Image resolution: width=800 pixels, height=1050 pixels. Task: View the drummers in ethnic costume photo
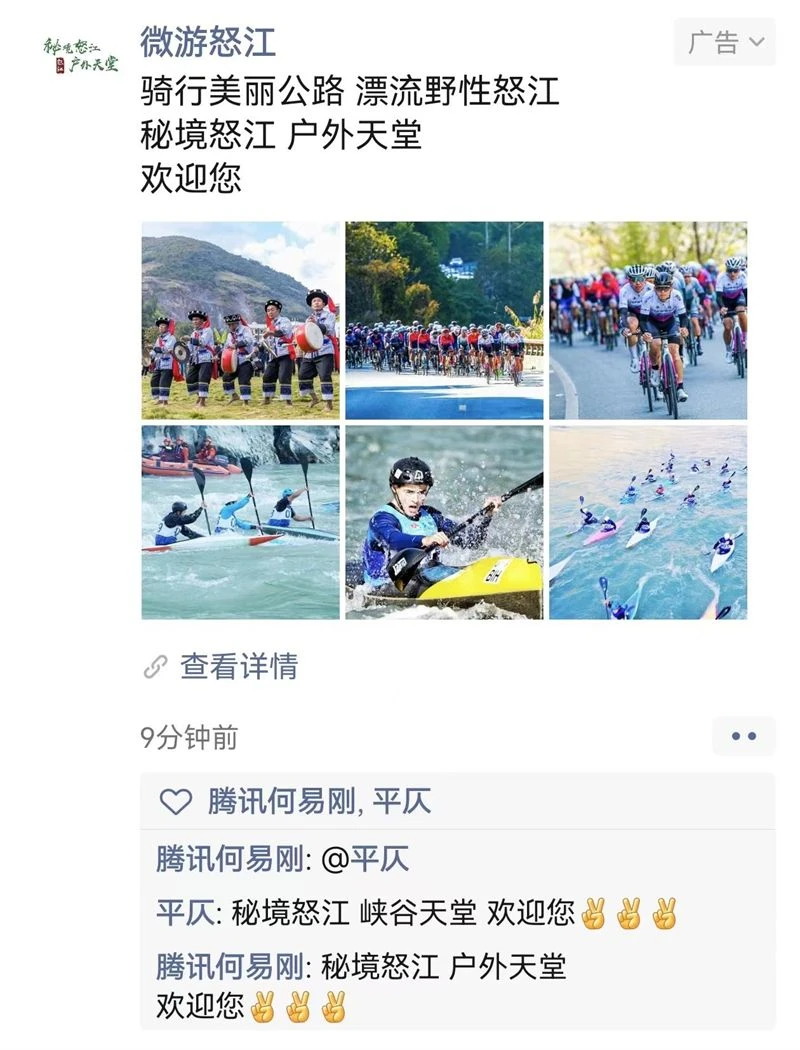click(x=240, y=320)
